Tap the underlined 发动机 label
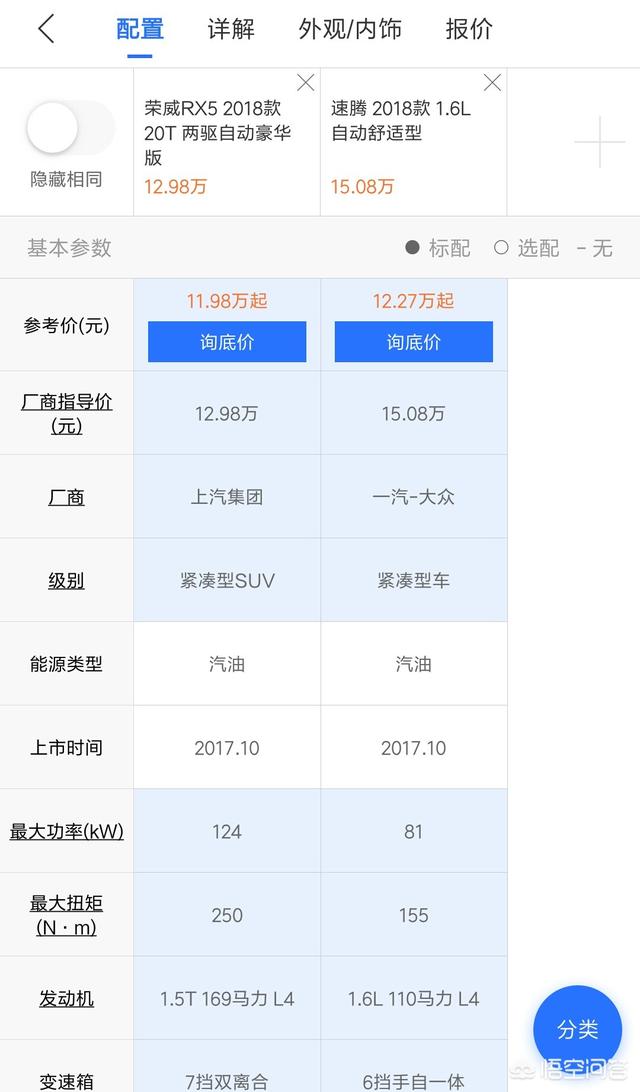The width and height of the screenshot is (640, 1092). pos(66,999)
